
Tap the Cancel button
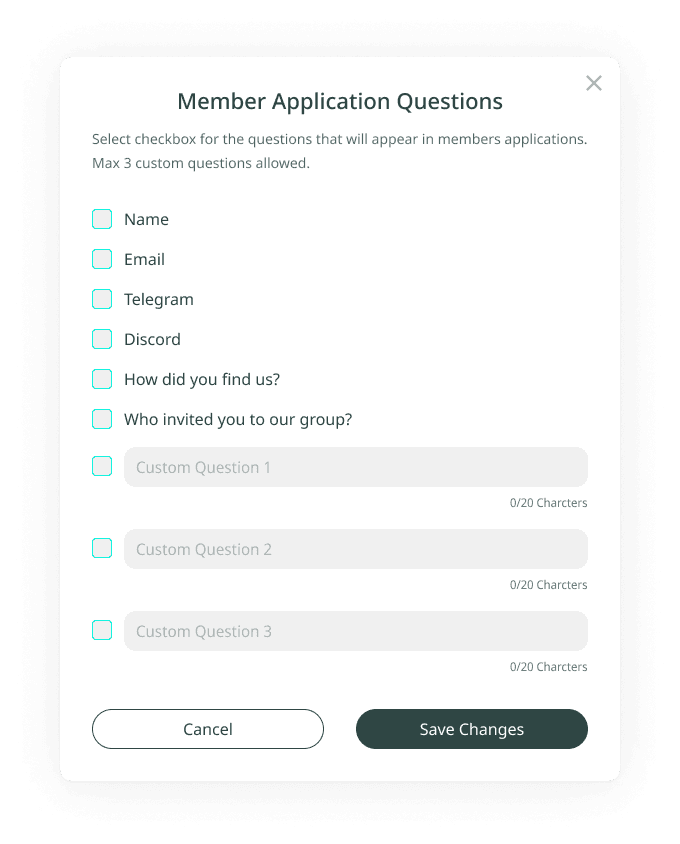(208, 729)
